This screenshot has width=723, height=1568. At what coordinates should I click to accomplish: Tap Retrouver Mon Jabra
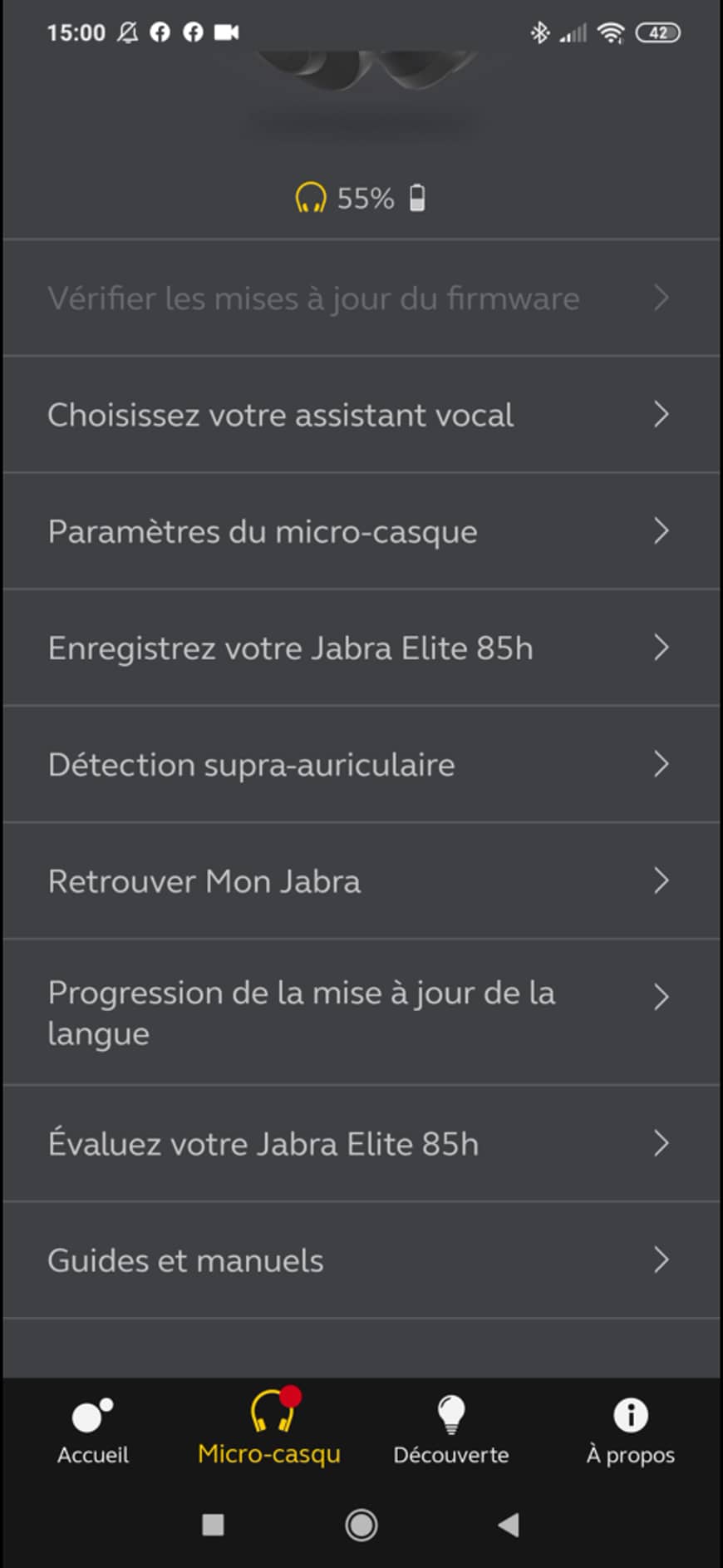(361, 880)
